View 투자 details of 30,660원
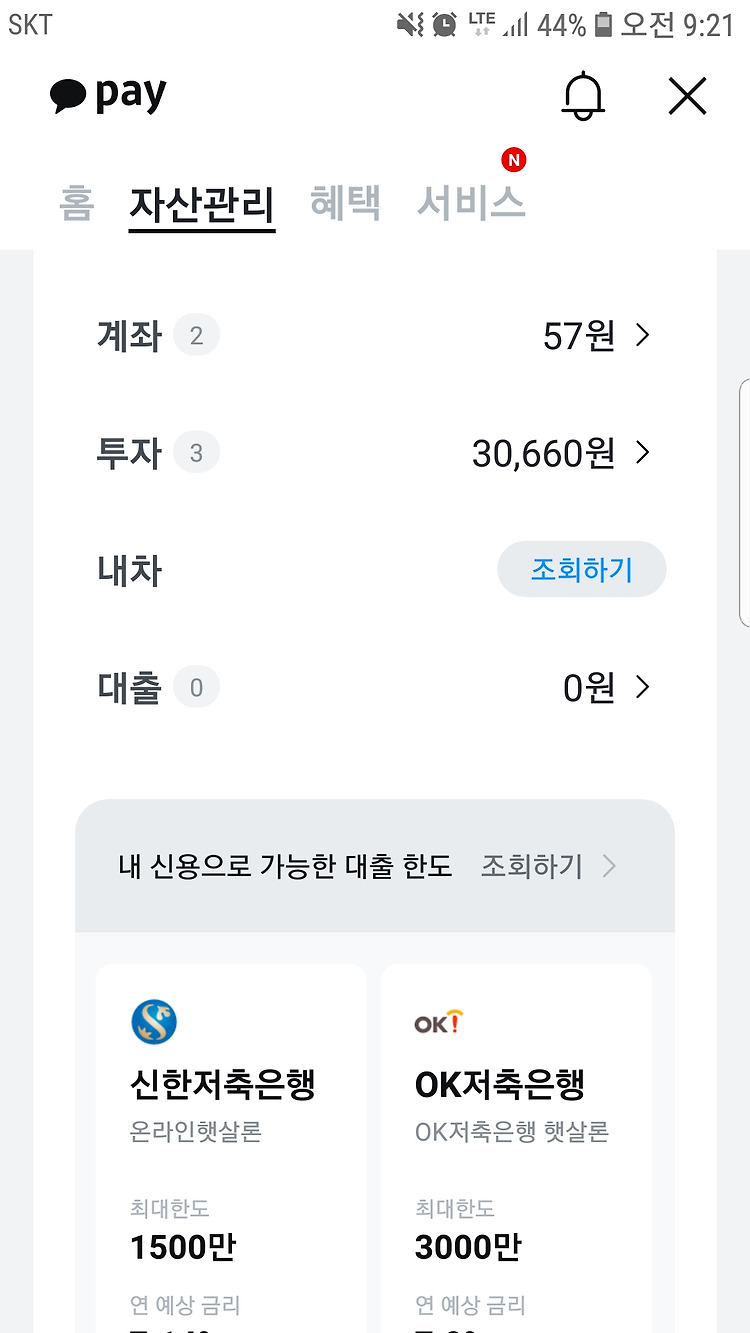750x1333 pixels. [375, 454]
